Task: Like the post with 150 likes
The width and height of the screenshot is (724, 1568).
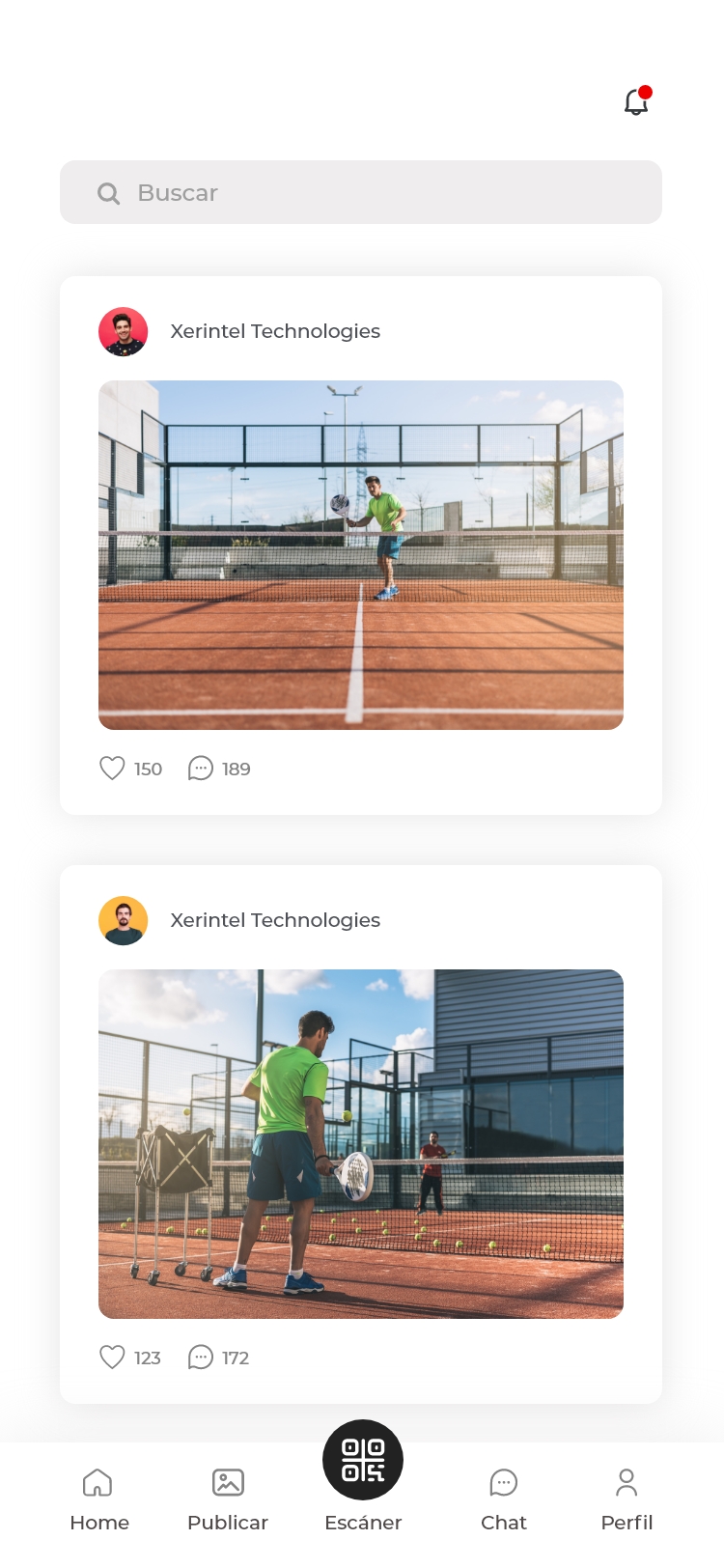Action: click(x=113, y=769)
